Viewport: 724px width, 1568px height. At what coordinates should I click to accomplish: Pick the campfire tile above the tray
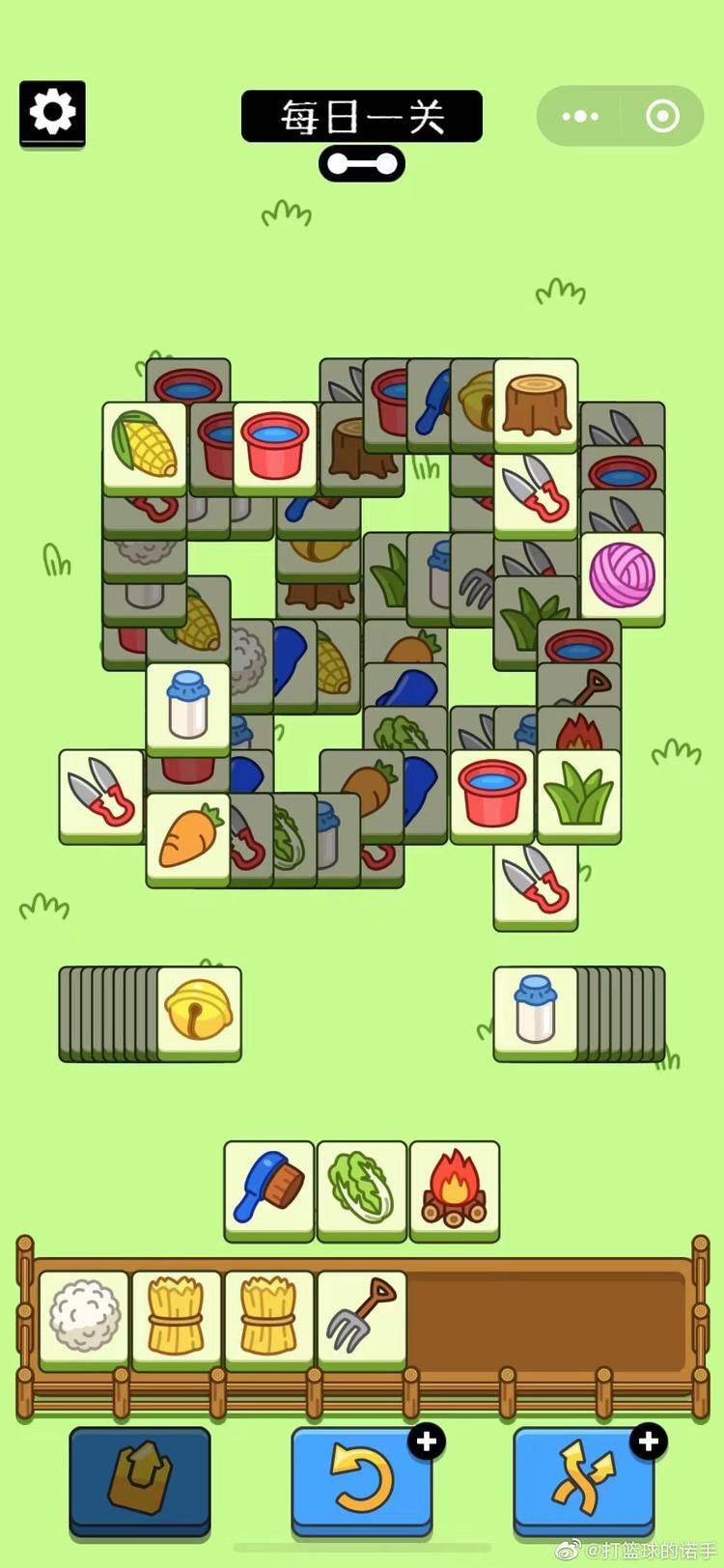(454, 1188)
